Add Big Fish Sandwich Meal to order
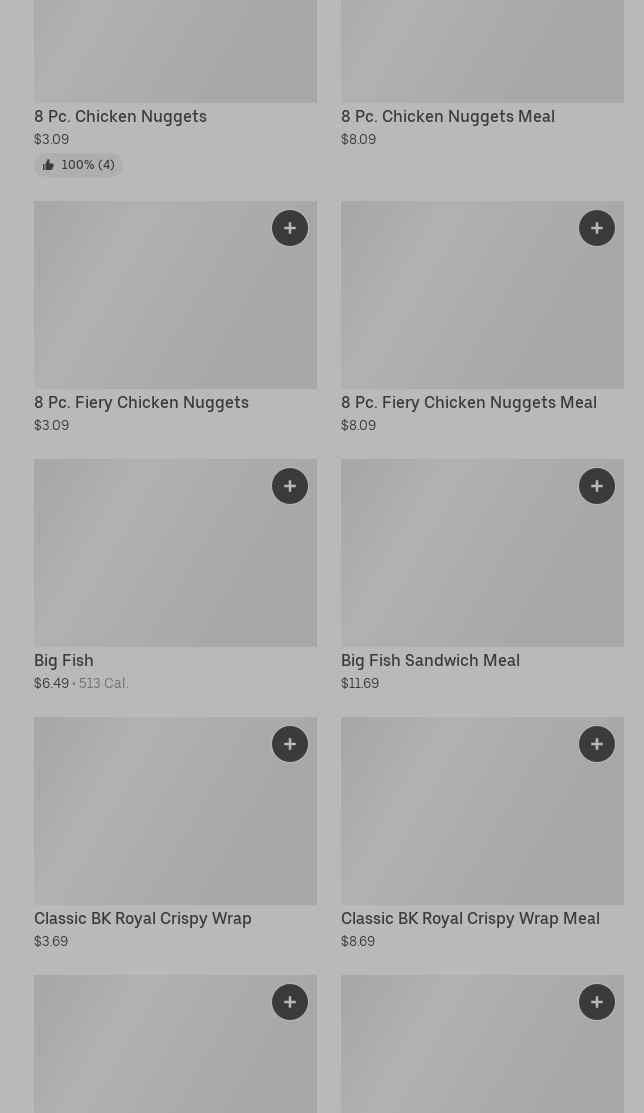The width and height of the screenshot is (644, 1113). click(597, 486)
